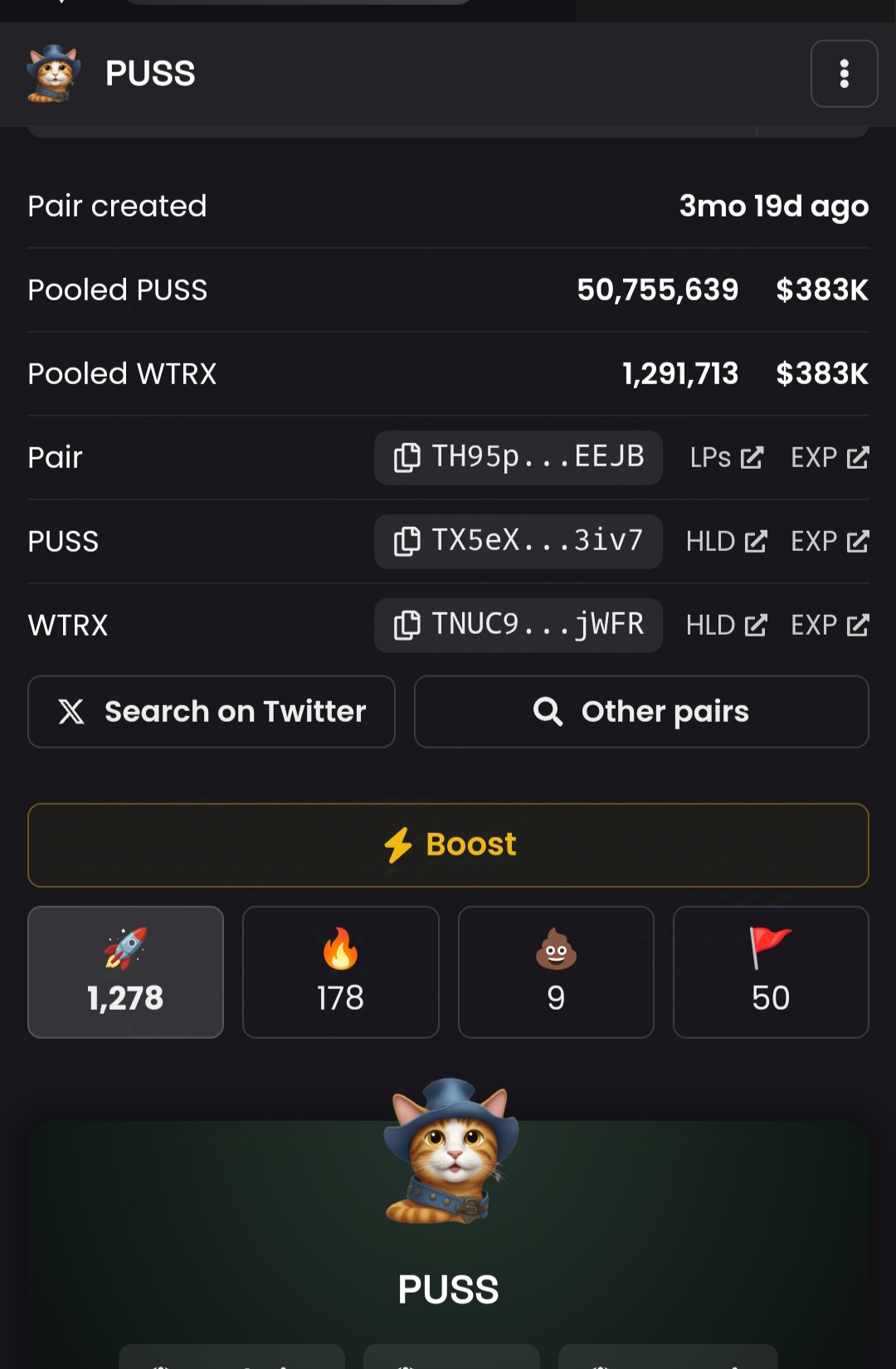Screen dimensions: 896x1369
Task: Open EXP explorer link for PUSS
Action: point(829,541)
